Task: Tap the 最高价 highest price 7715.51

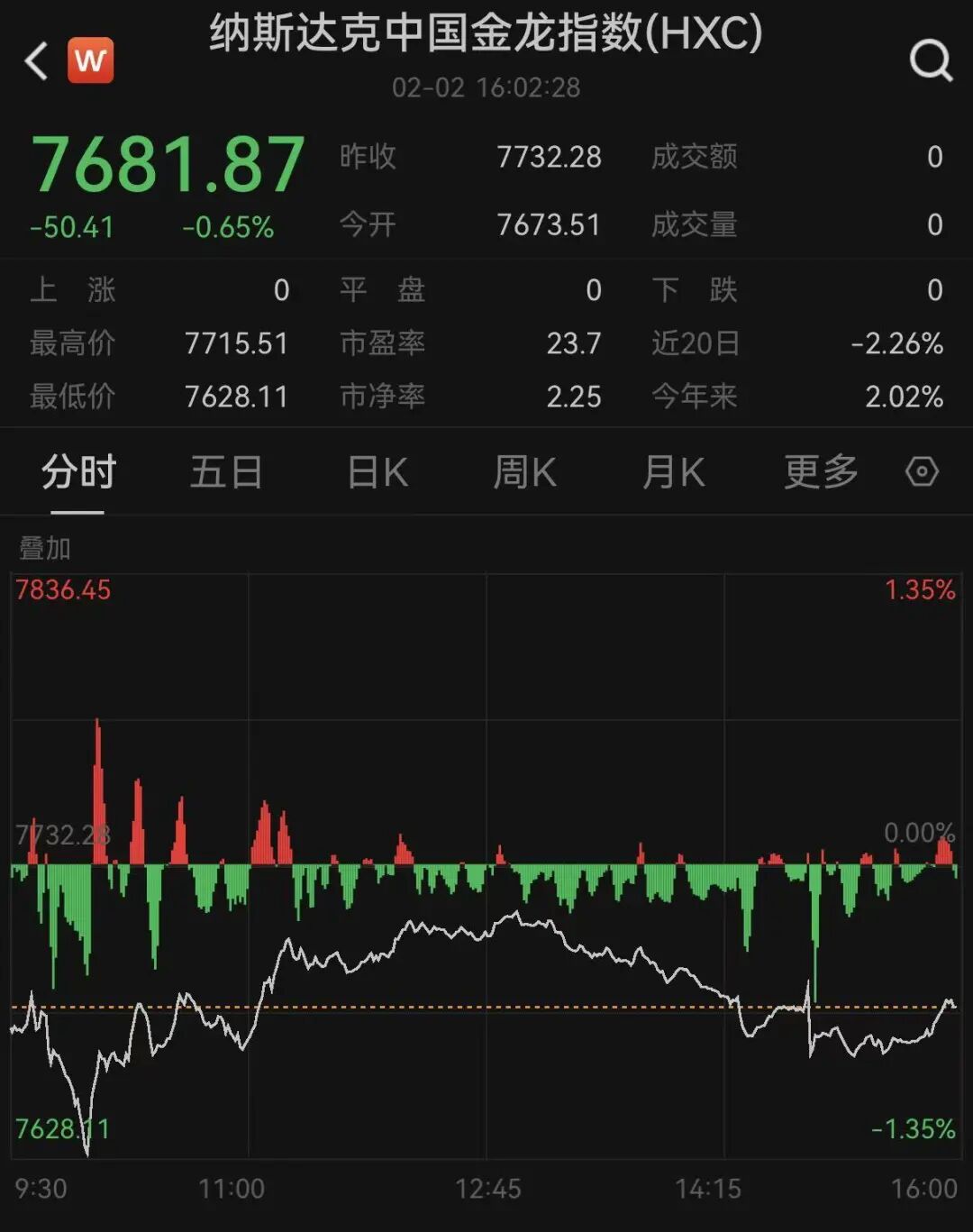Action: coord(237,343)
